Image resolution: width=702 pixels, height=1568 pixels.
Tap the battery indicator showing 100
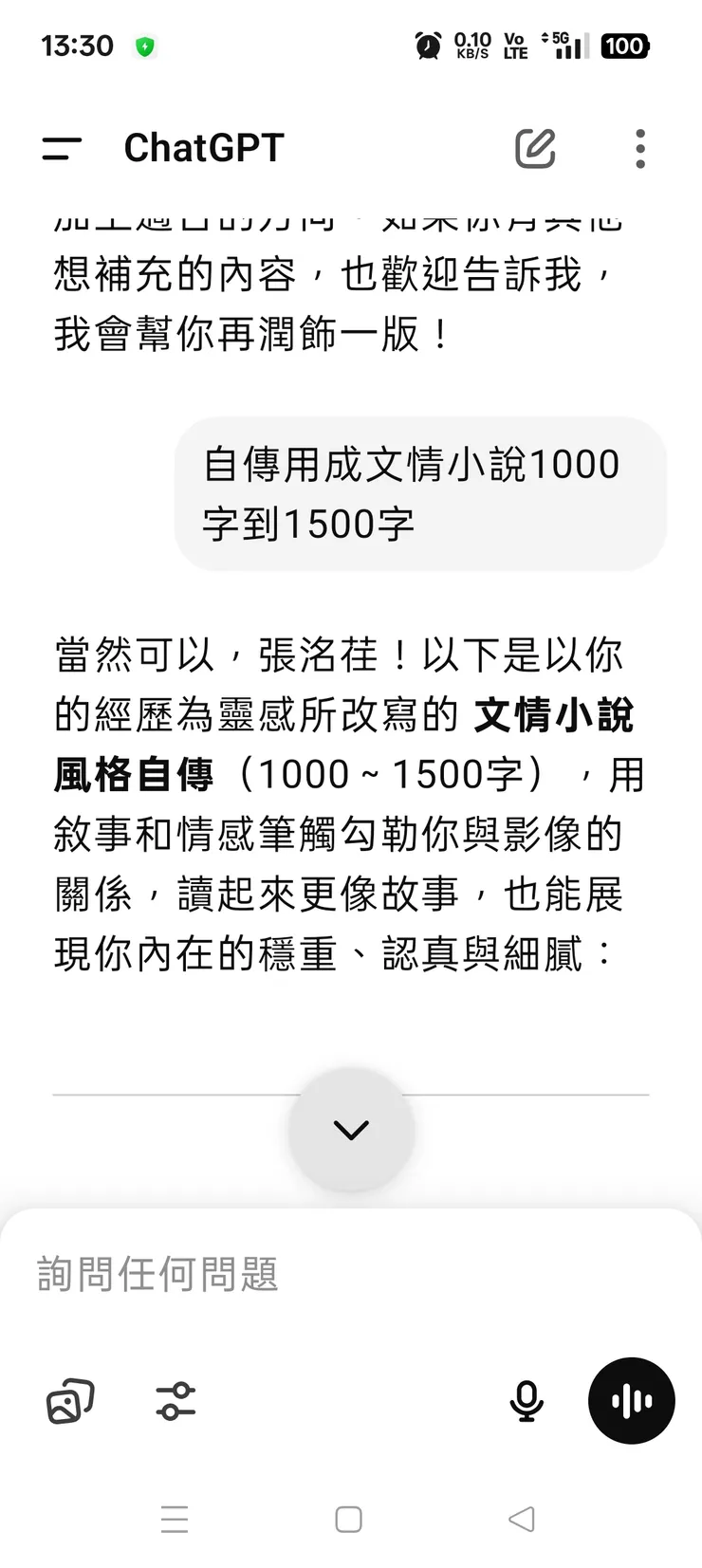click(x=625, y=46)
